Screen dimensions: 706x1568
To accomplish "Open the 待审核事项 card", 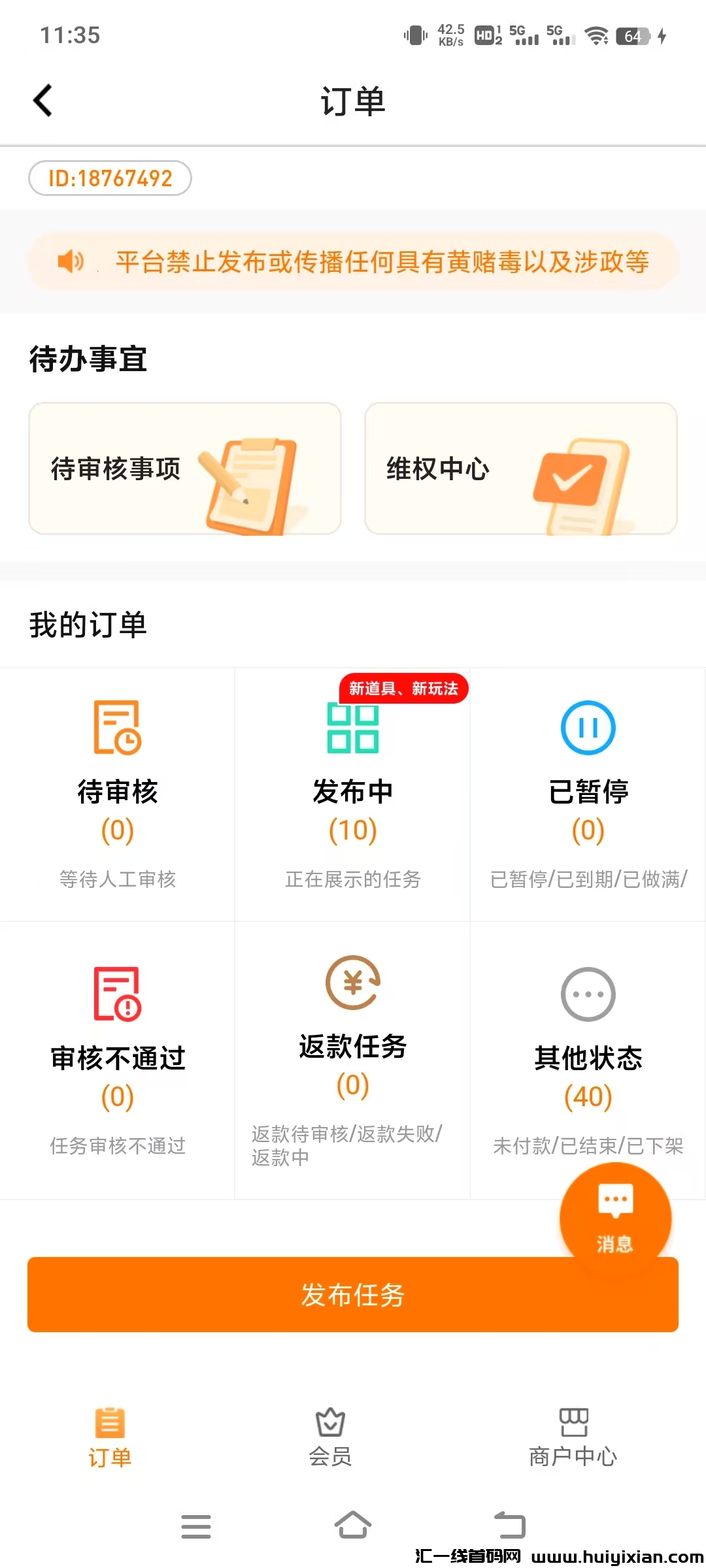I will (x=185, y=468).
